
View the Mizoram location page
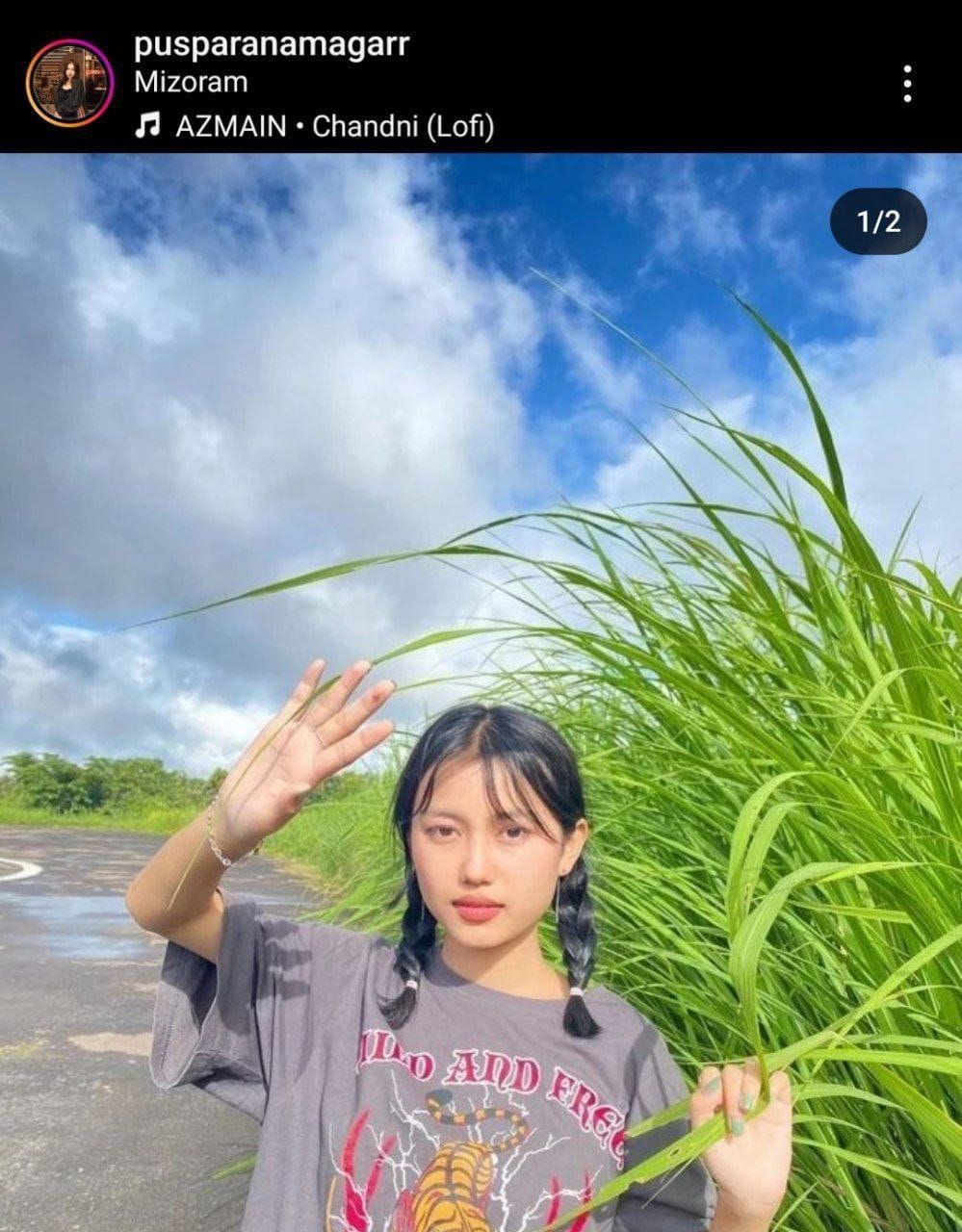pyautogui.click(x=191, y=83)
